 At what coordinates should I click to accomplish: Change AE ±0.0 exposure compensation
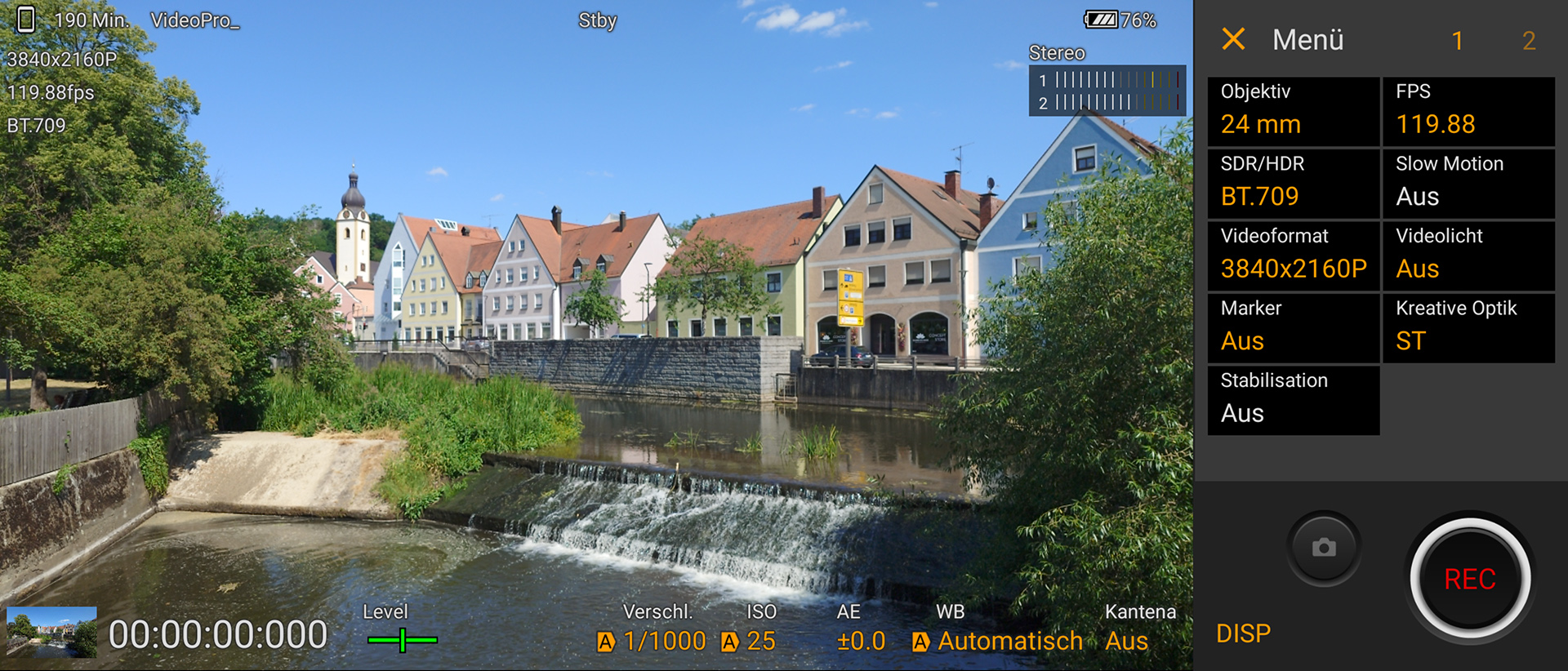tap(861, 640)
